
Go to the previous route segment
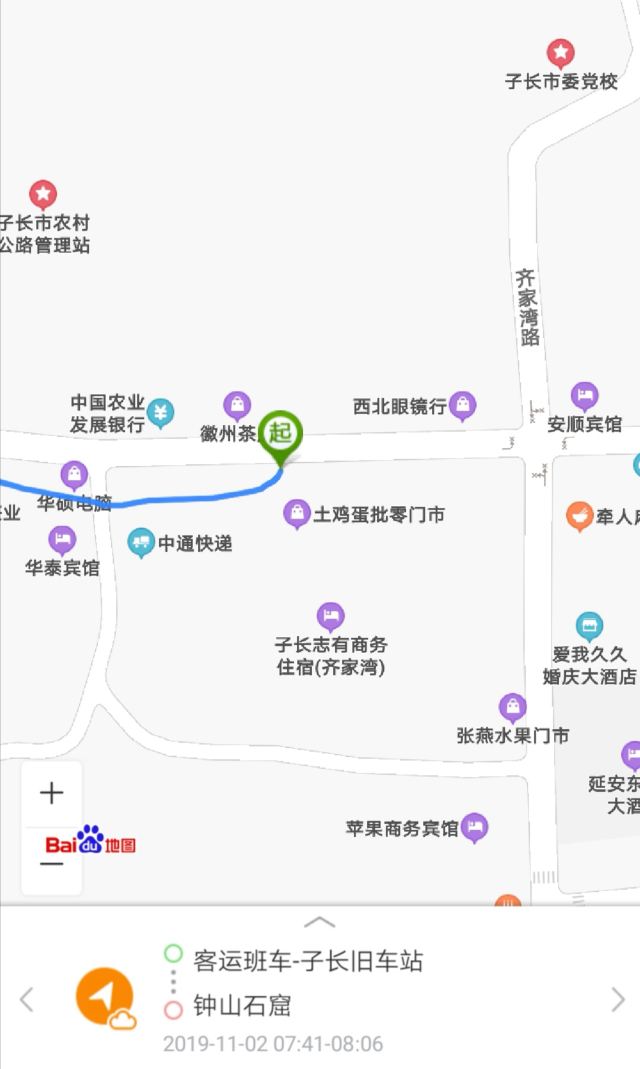pos(27,999)
